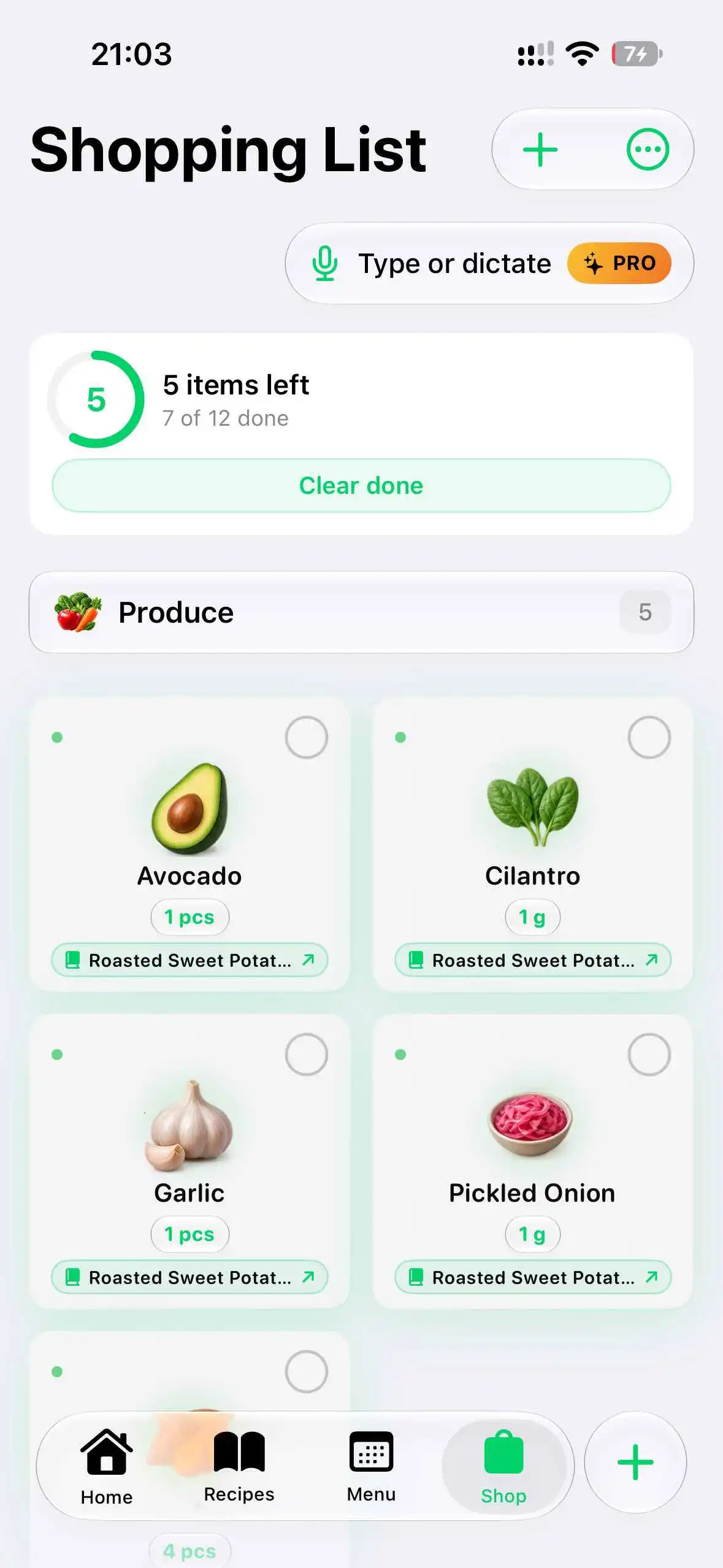Open the recipe link under Cilantro
Screen dimensions: 723x1568
coord(532,959)
